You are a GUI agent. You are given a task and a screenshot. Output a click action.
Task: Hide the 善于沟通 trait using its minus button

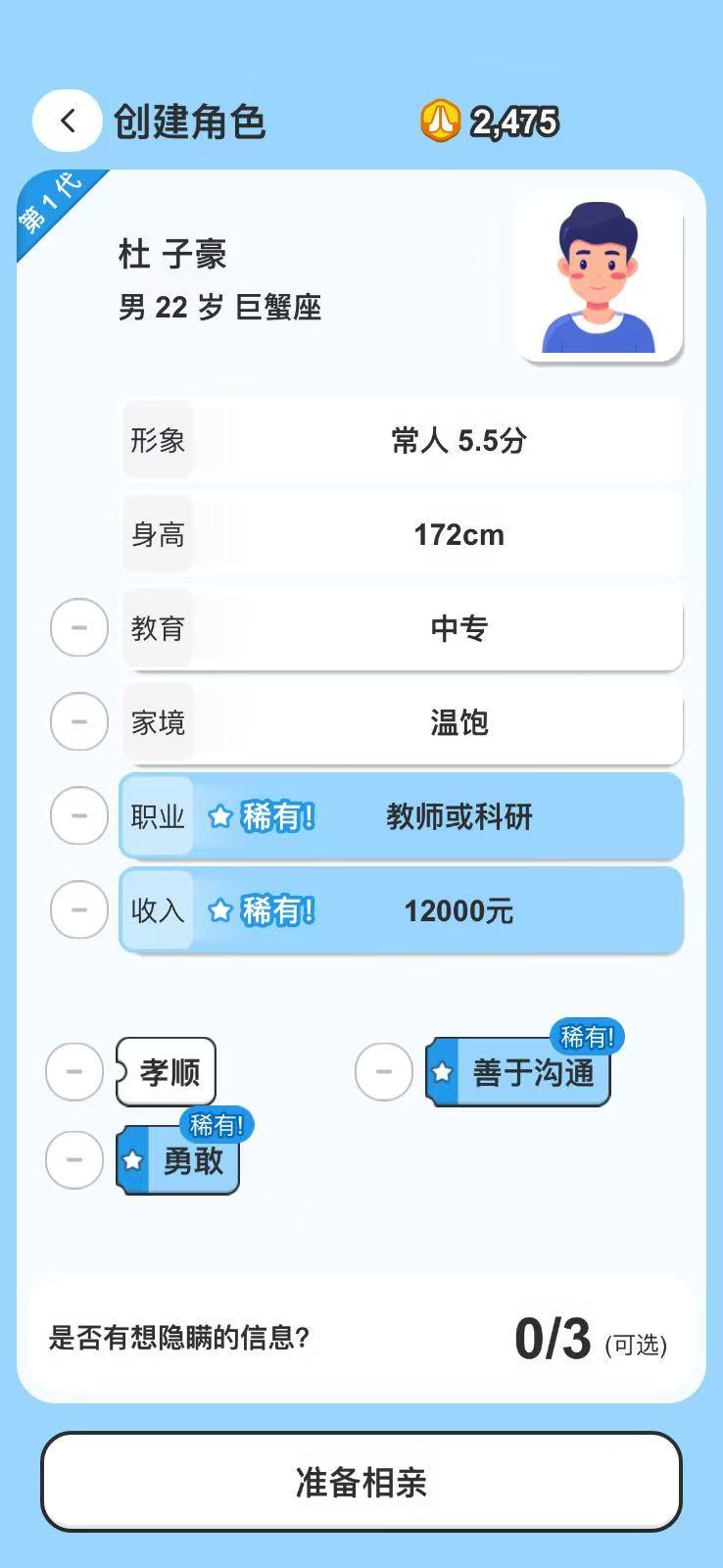pyautogui.click(x=383, y=1071)
